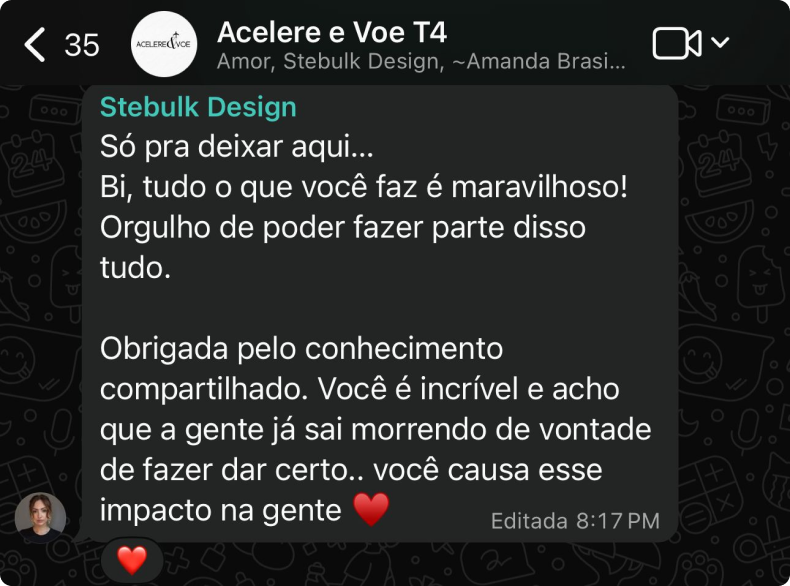Tap the Stebulk Design sender name

(x=198, y=107)
